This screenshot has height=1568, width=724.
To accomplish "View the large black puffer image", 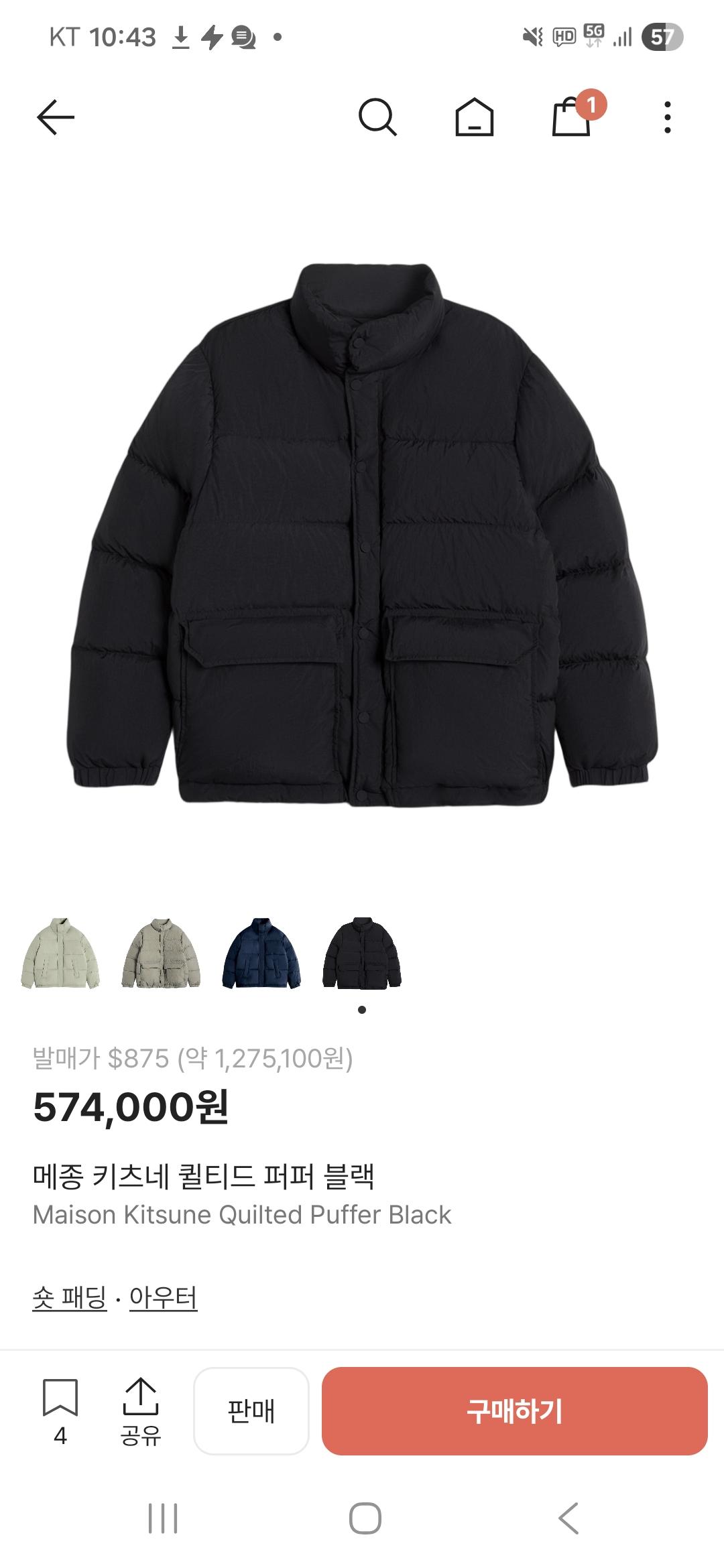I will tap(362, 536).
